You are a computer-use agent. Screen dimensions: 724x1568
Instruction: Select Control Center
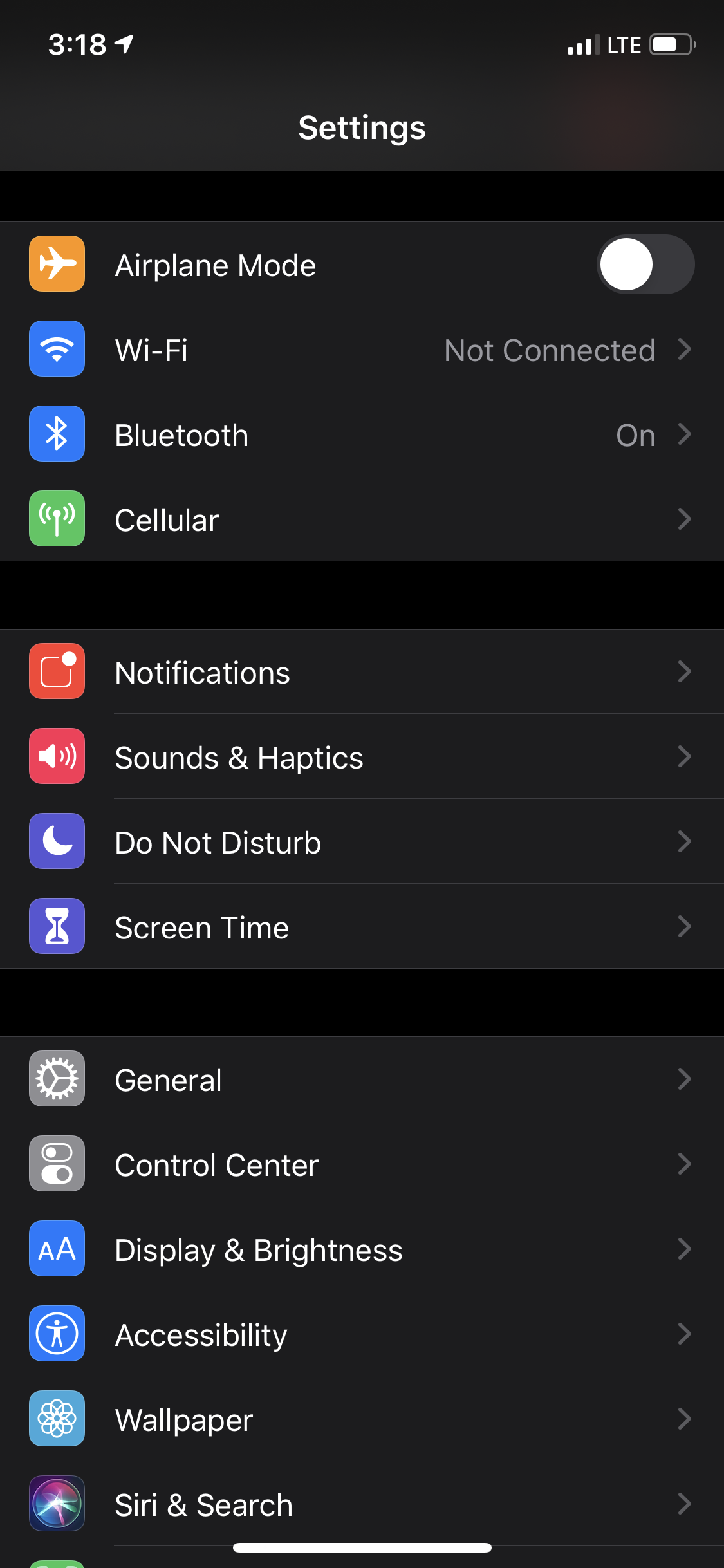pyautogui.click(x=362, y=1164)
